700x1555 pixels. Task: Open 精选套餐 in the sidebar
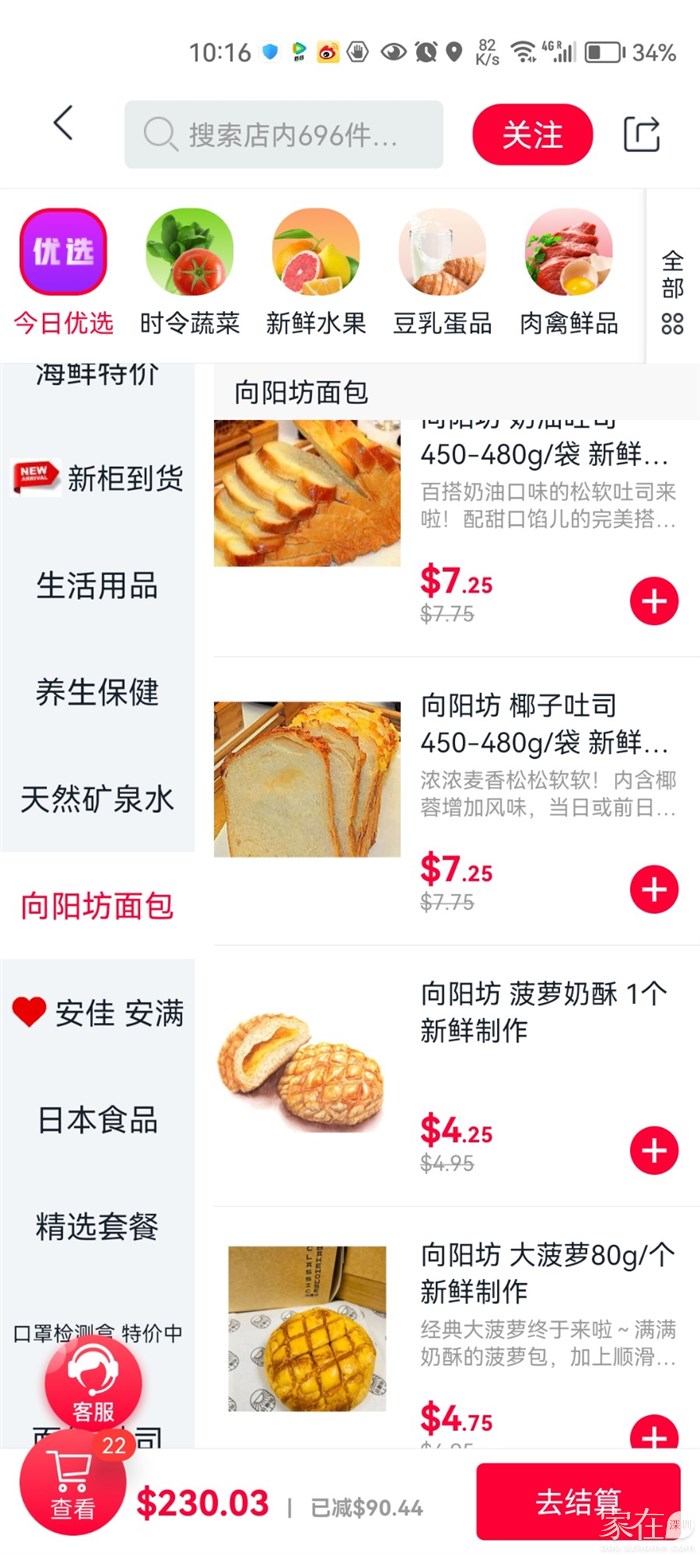[98, 1227]
